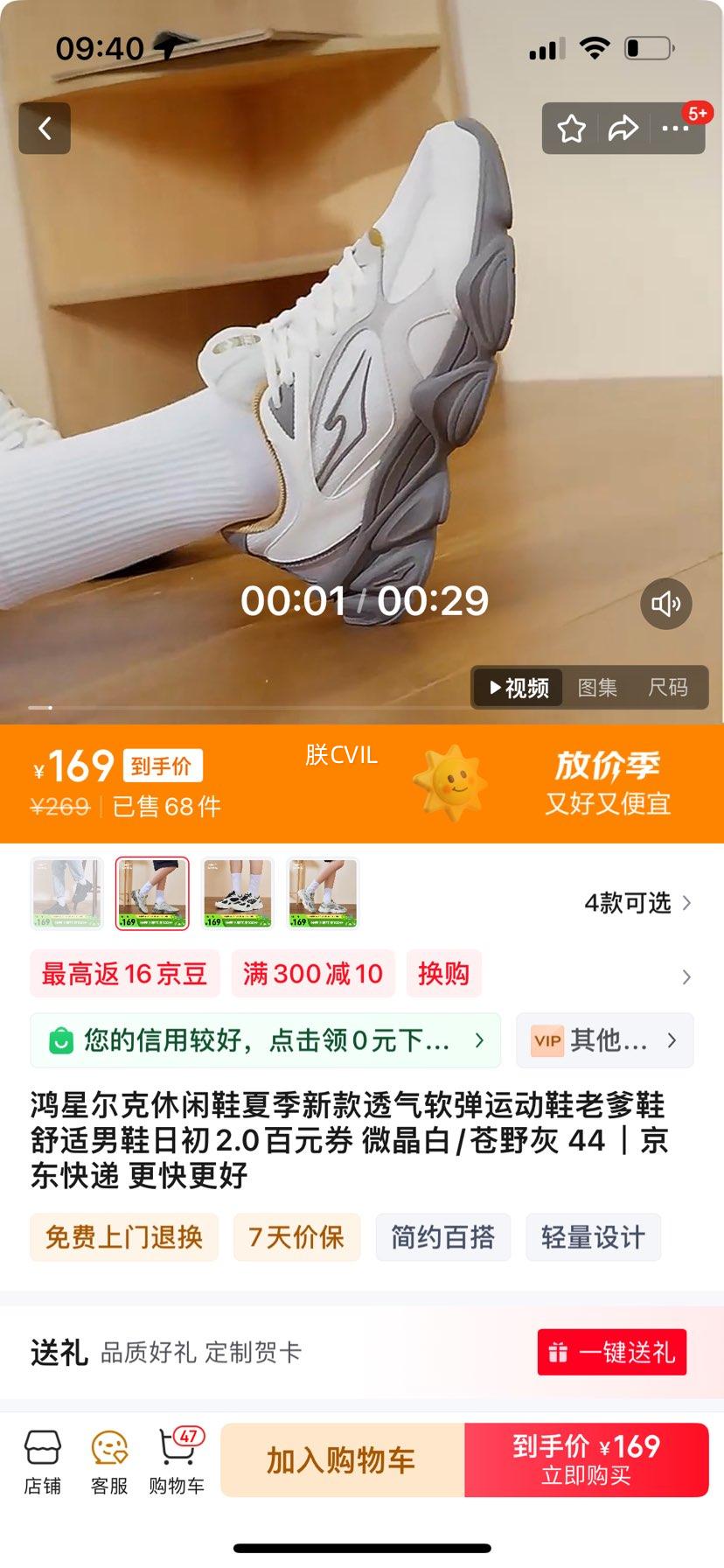Select the second shoe thumbnail with red border
This screenshot has width=724, height=1568.
(151, 892)
